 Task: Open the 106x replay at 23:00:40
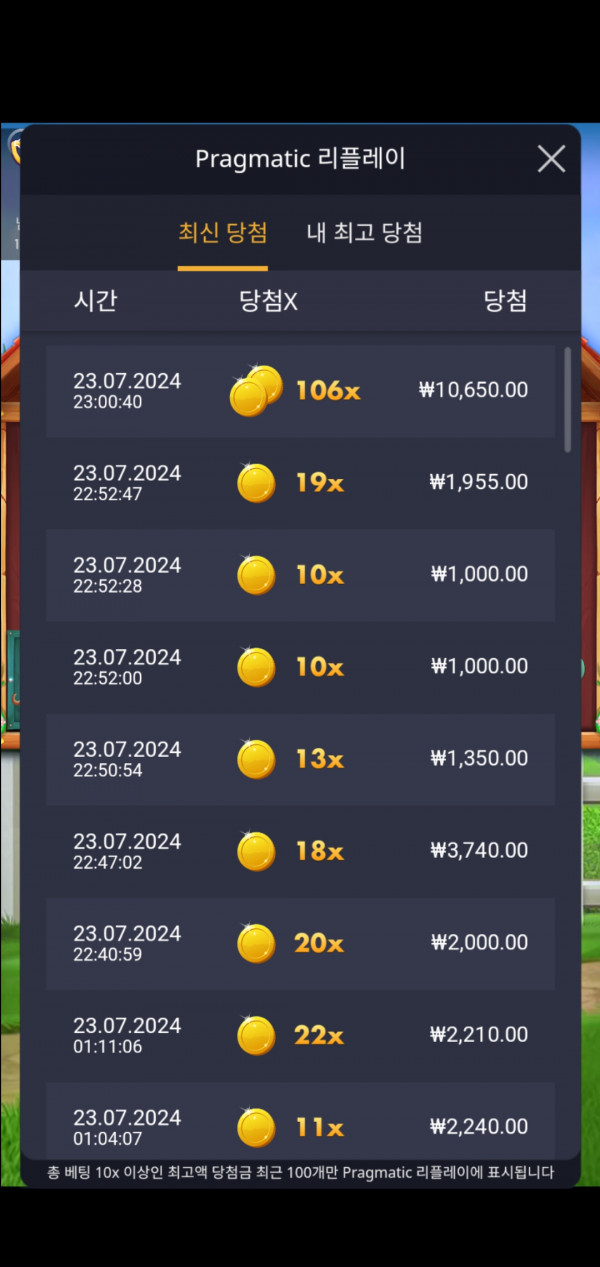tap(300, 391)
